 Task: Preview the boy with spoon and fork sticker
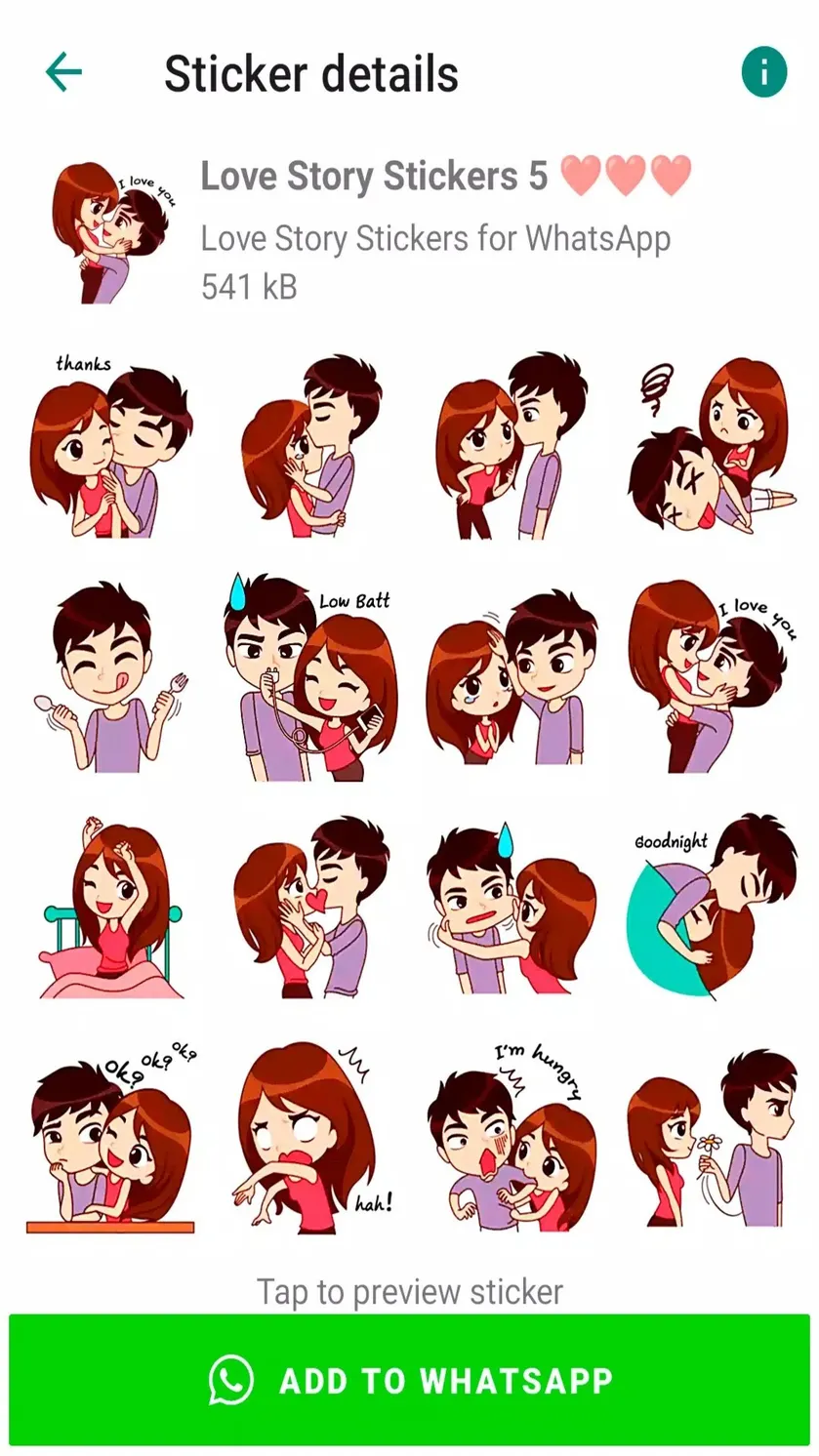coord(110,677)
